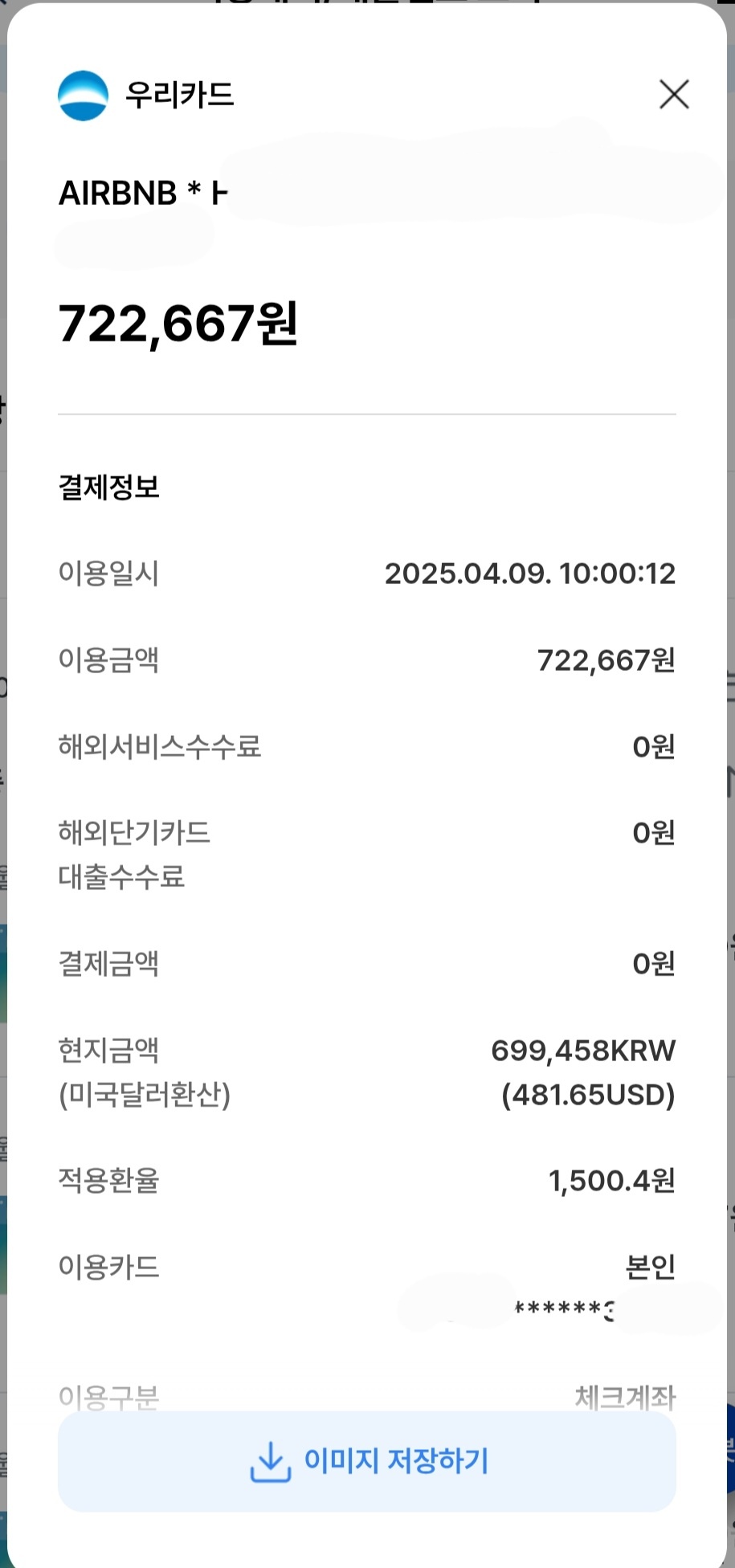Click the 이용금액 amount value 722,667원
735x1568 pixels.
606,660
